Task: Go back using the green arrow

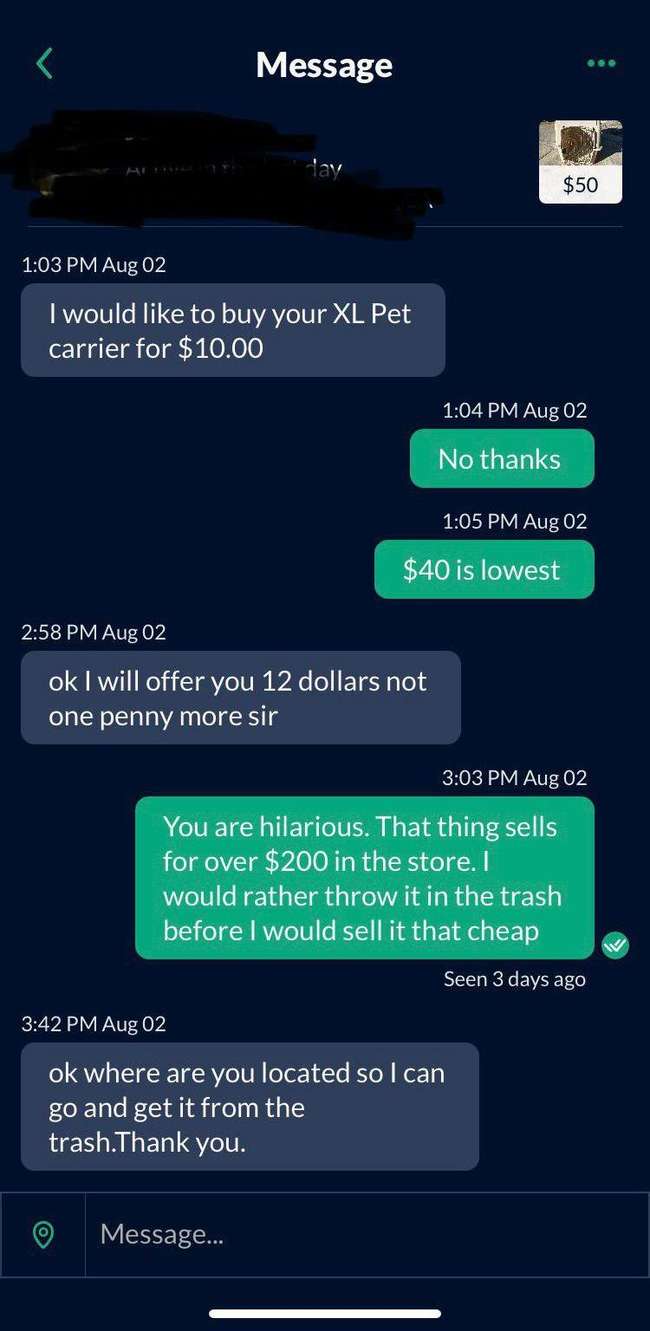Action: [44, 64]
